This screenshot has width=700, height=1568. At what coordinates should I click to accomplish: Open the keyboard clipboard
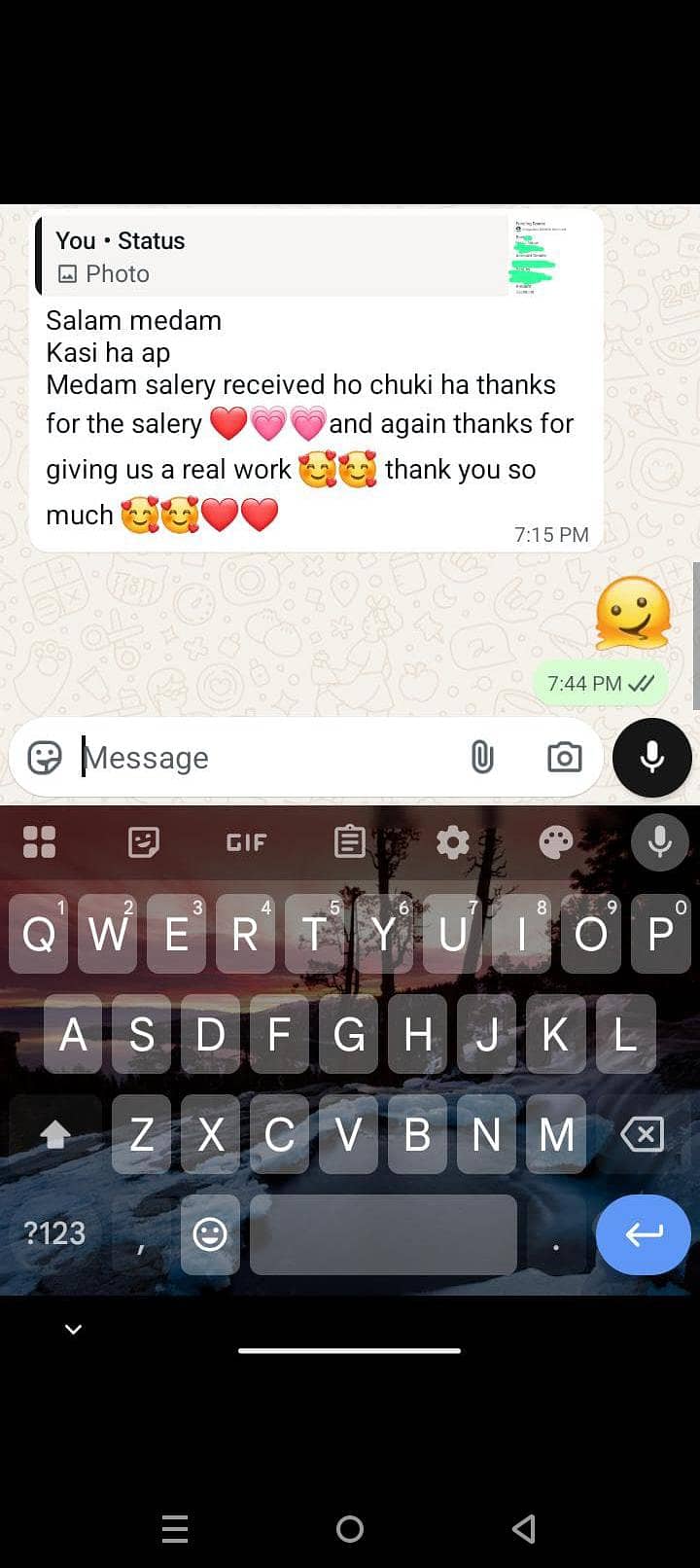pyautogui.click(x=349, y=842)
